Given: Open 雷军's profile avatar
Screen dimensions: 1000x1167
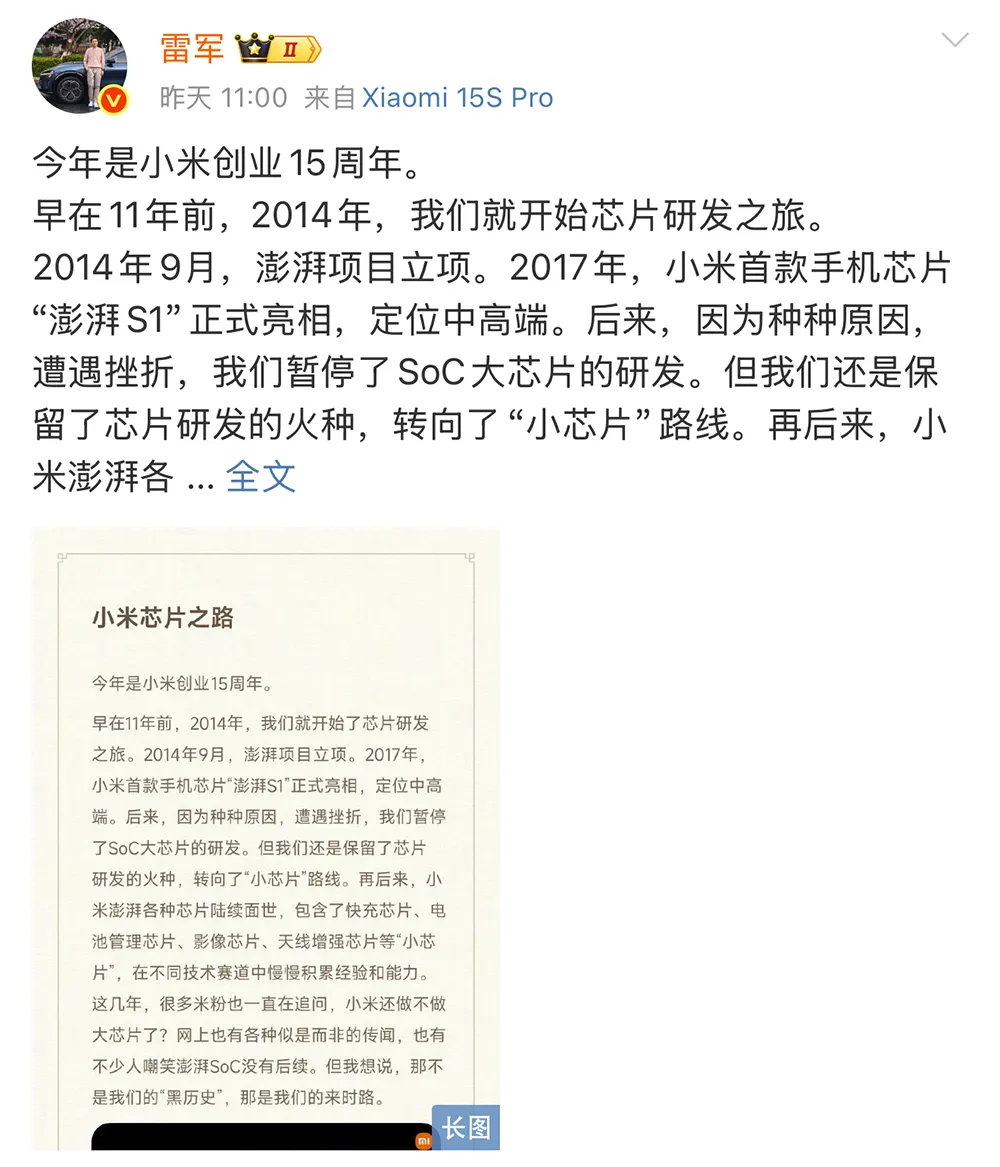Looking at the screenshot, I should click(x=80, y=66).
